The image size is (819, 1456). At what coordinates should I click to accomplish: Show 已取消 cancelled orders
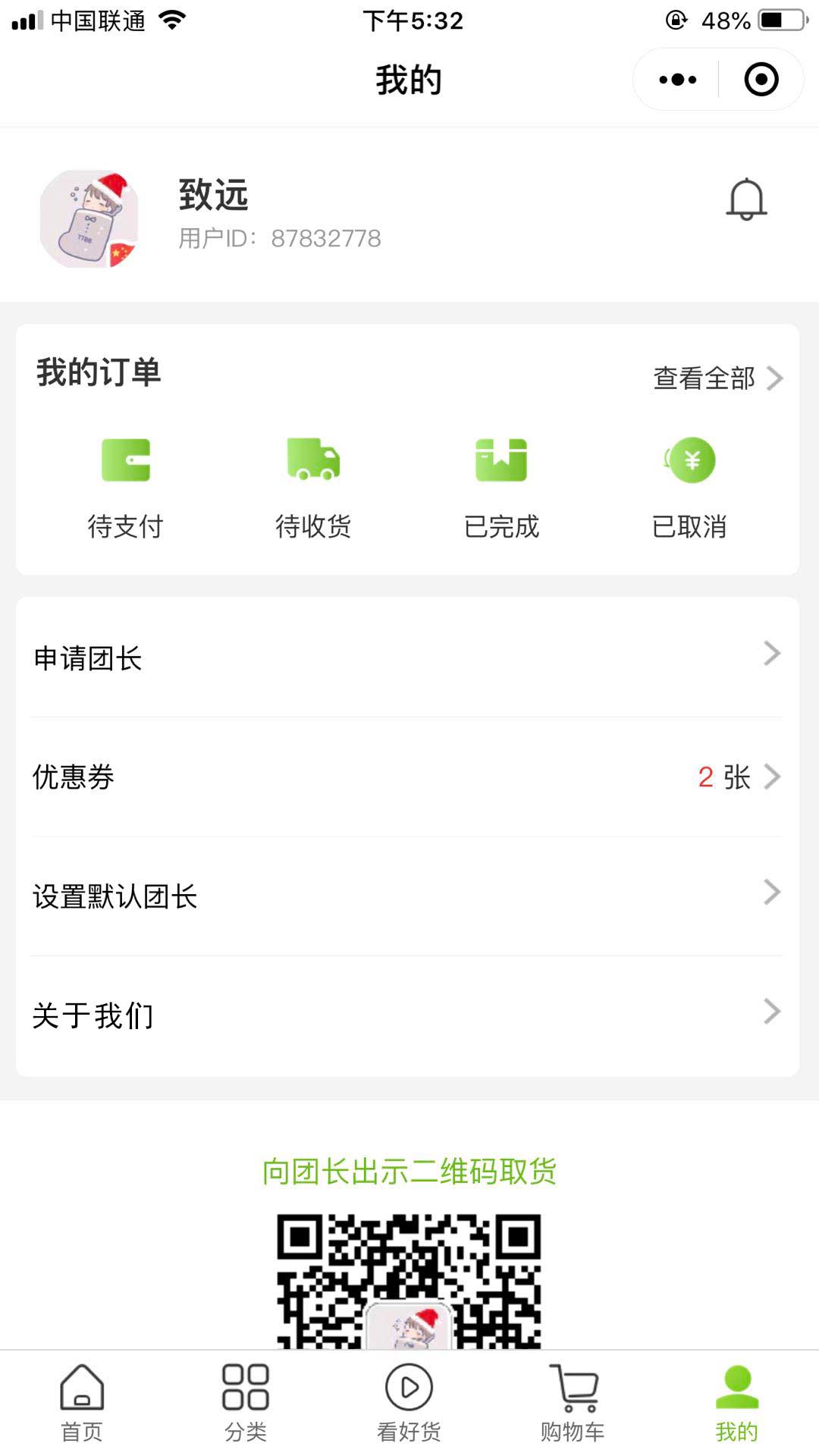pos(689,487)
